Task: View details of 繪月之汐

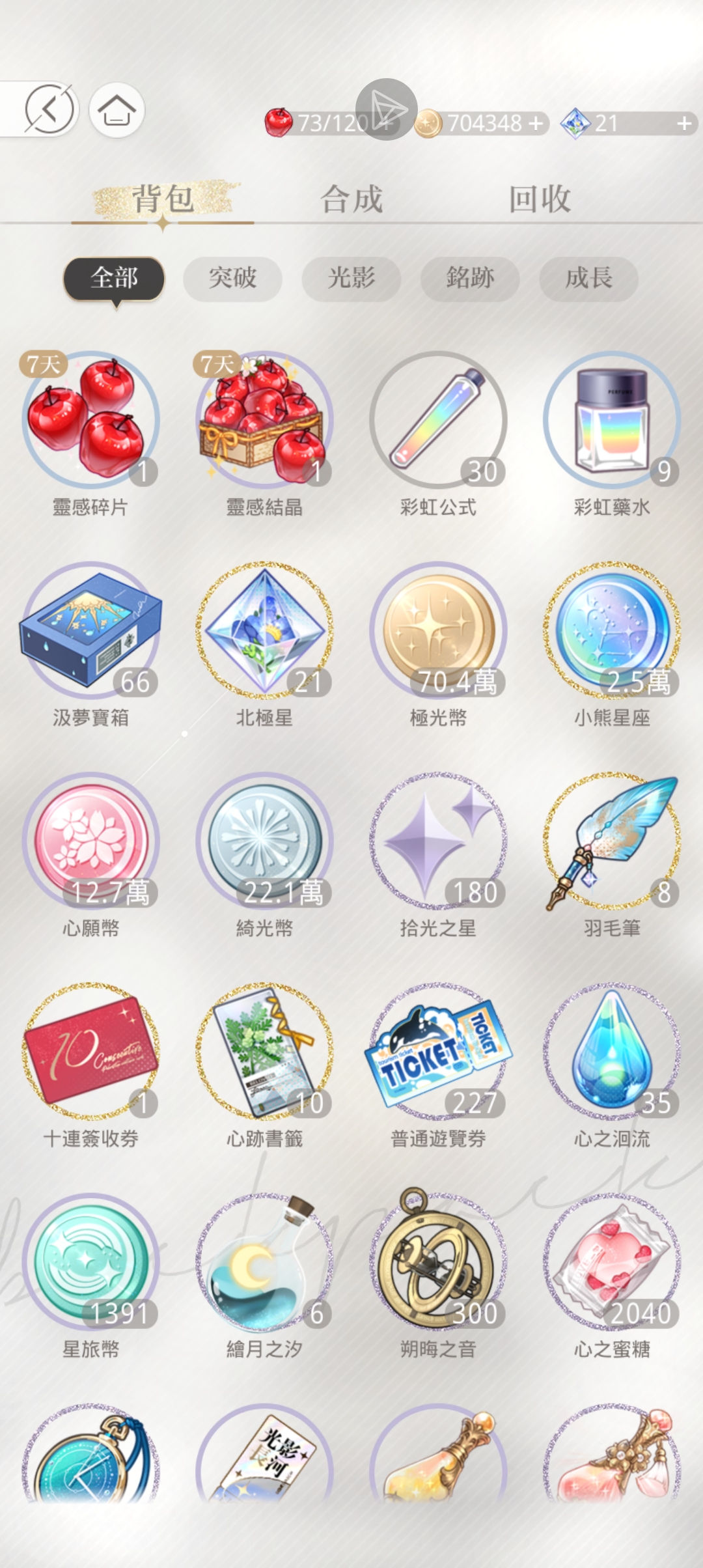Action: (x=264, y=1261)
